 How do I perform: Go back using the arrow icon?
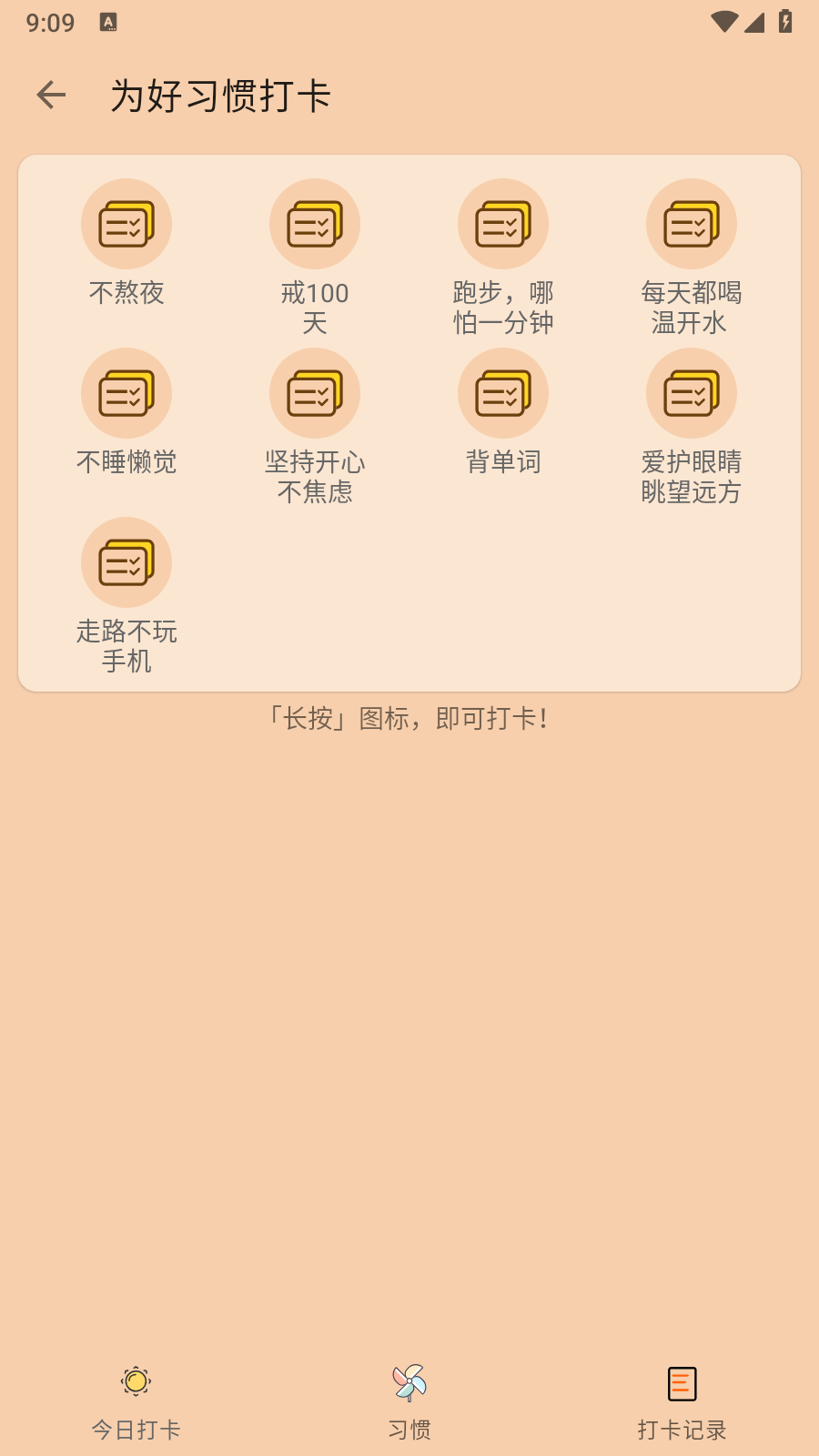click(52, 95)
